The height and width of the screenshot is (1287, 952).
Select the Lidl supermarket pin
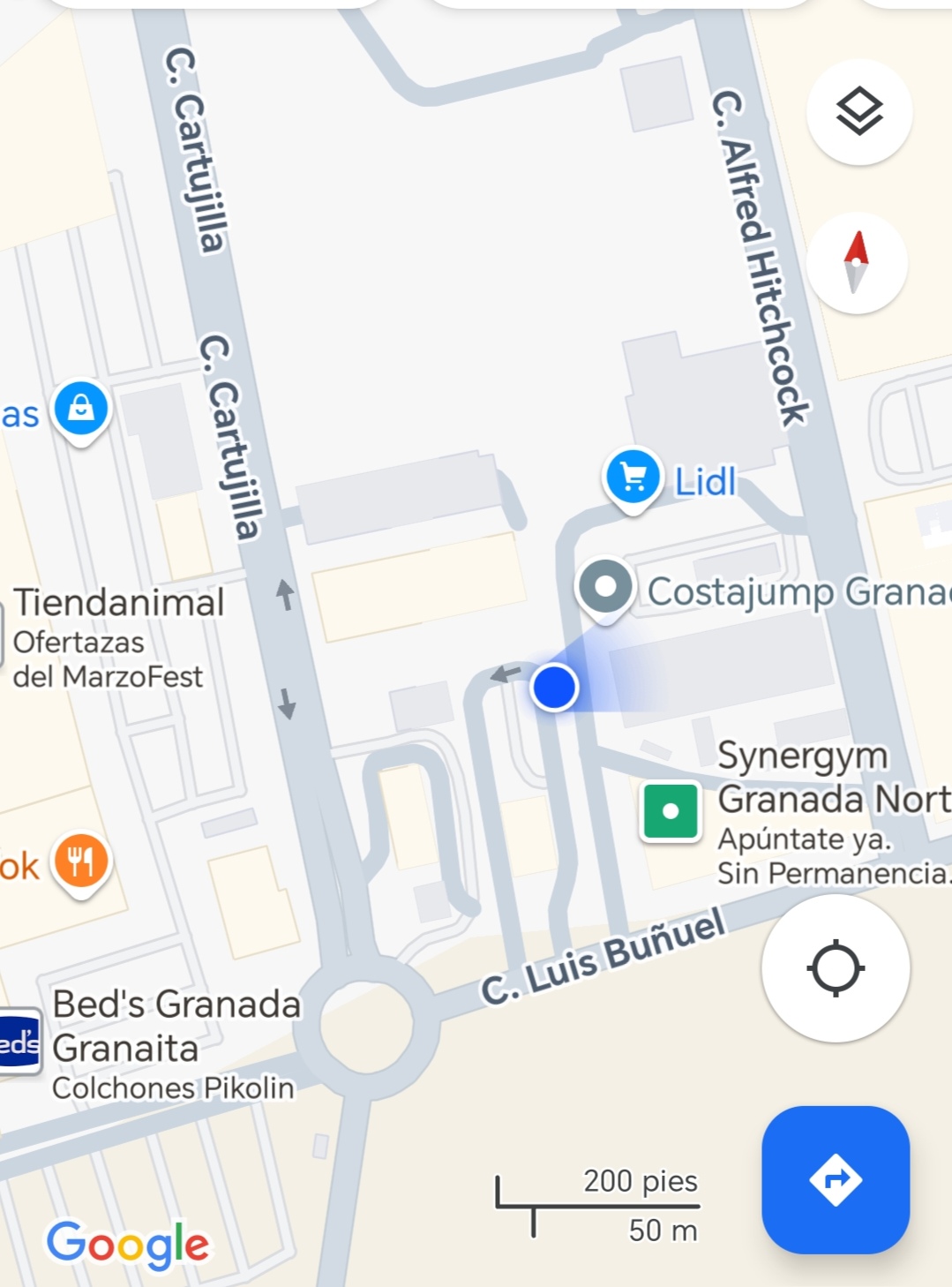pos(633,478)
